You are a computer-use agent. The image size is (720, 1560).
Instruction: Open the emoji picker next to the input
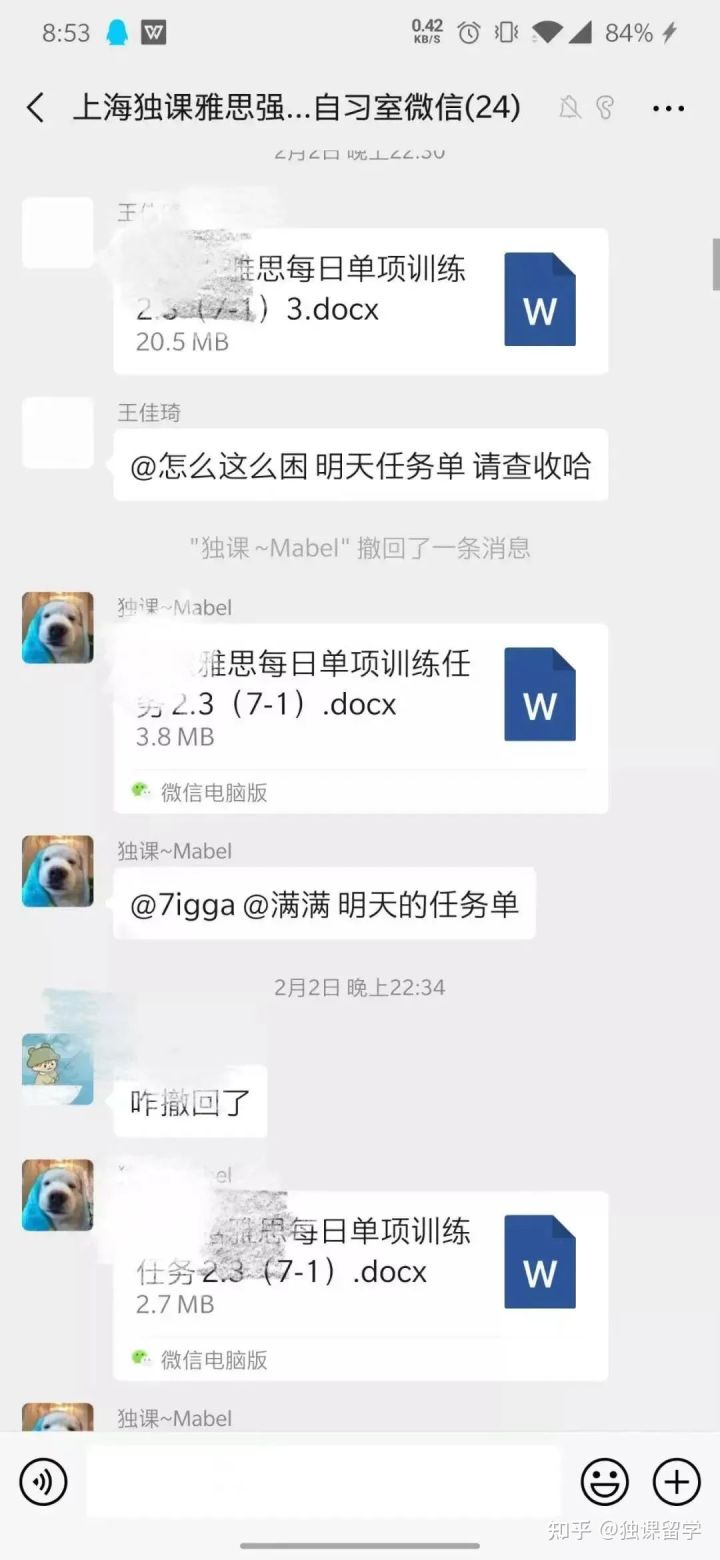pos(603,1482)
